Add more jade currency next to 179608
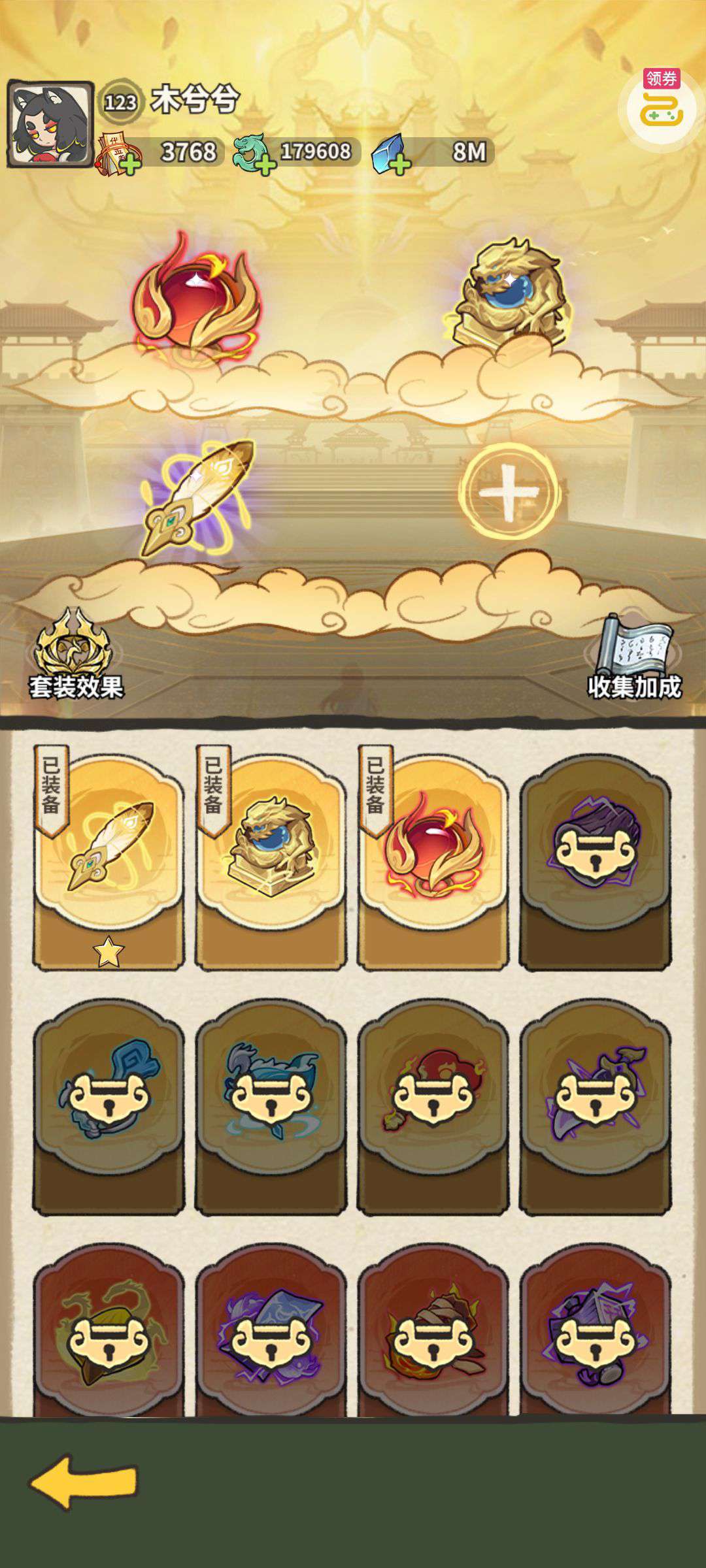The image size is (706, 1568). pyautogui.click(x=265, y=165)
